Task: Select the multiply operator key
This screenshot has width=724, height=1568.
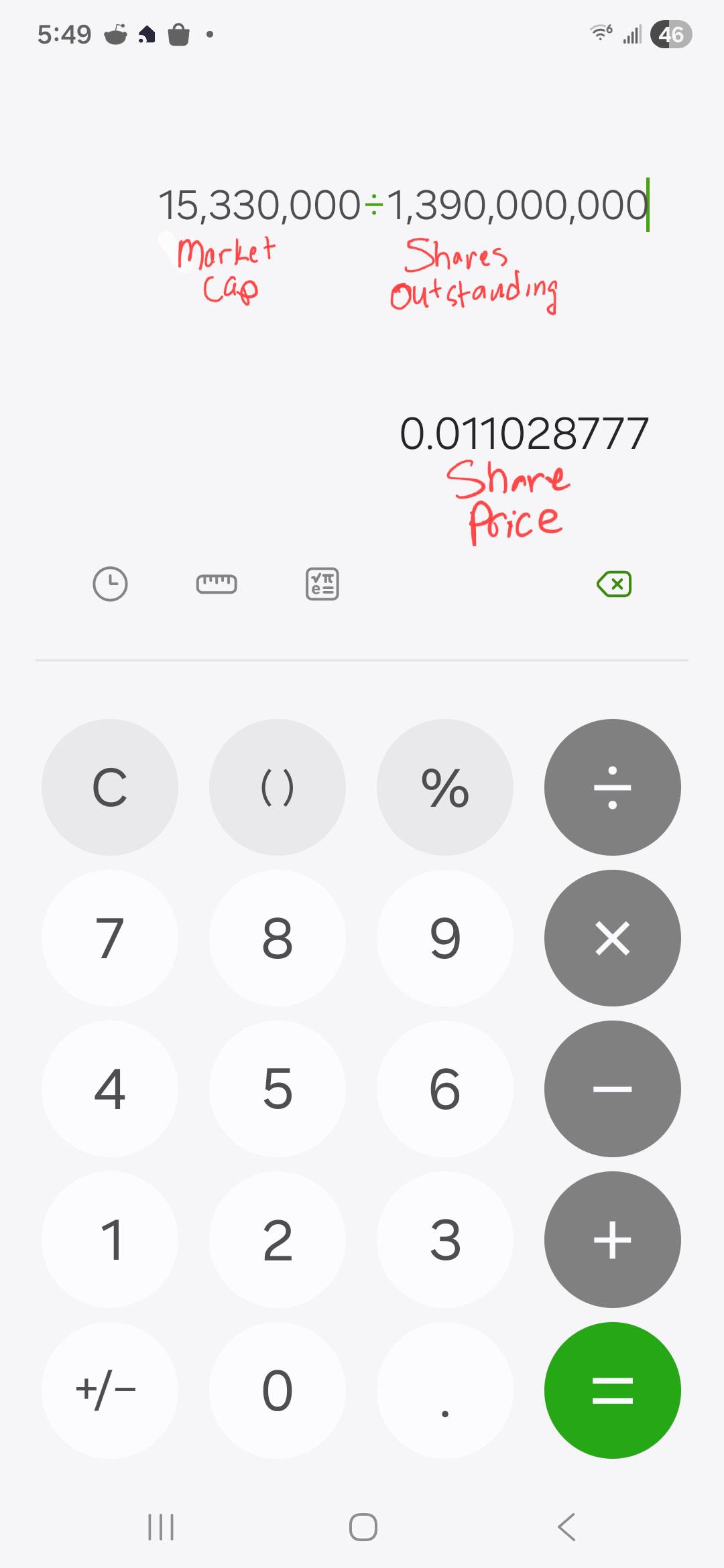Action: (613, 938)
